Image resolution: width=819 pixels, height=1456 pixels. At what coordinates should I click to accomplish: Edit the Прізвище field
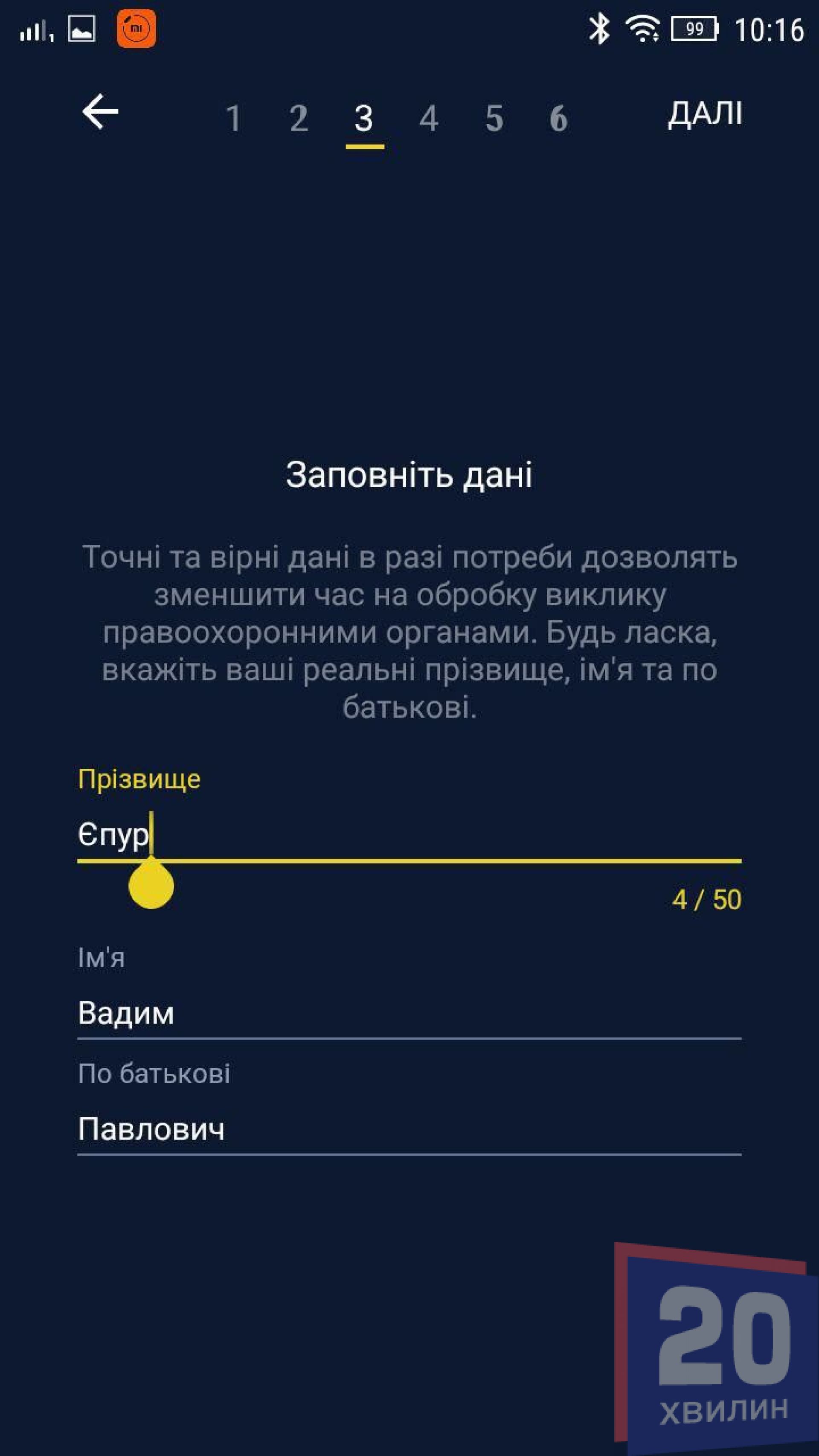[408, 835]
